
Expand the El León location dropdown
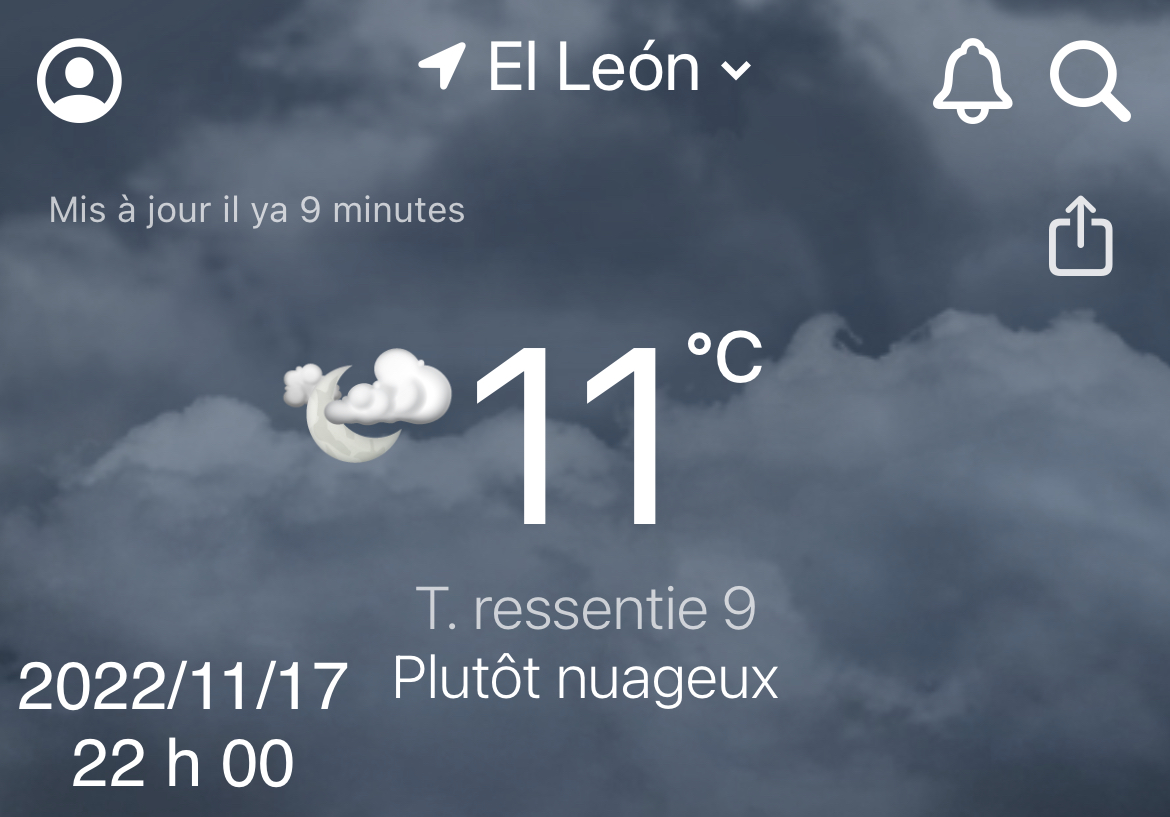coord(585,70)
